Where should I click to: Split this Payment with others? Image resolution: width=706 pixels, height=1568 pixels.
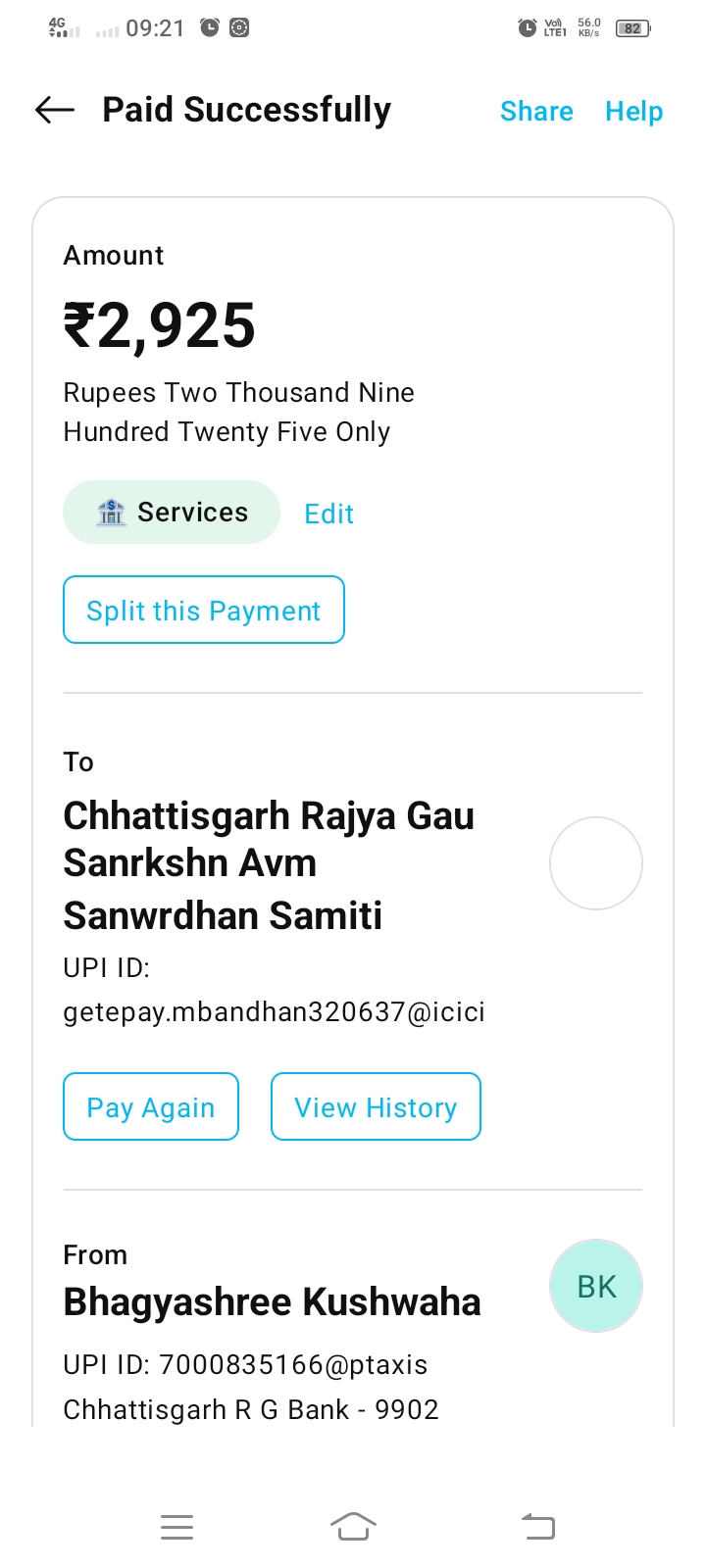[204, 611]
